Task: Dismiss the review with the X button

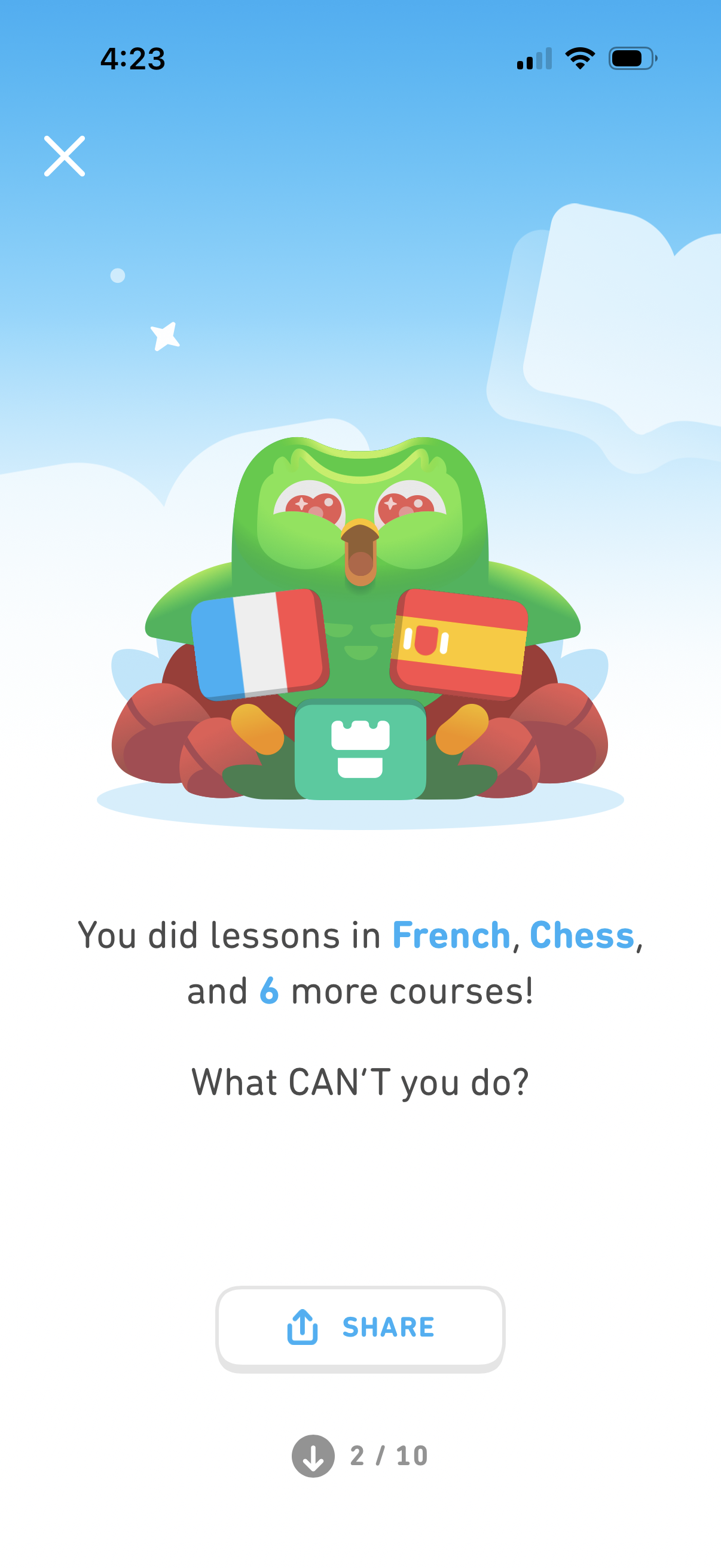Action: pyautogui.click(x=66, y=157)
